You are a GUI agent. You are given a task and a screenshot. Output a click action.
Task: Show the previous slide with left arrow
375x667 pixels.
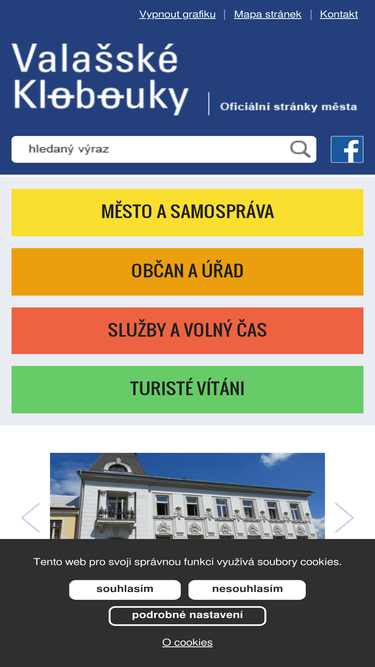(x=31, y=518)
